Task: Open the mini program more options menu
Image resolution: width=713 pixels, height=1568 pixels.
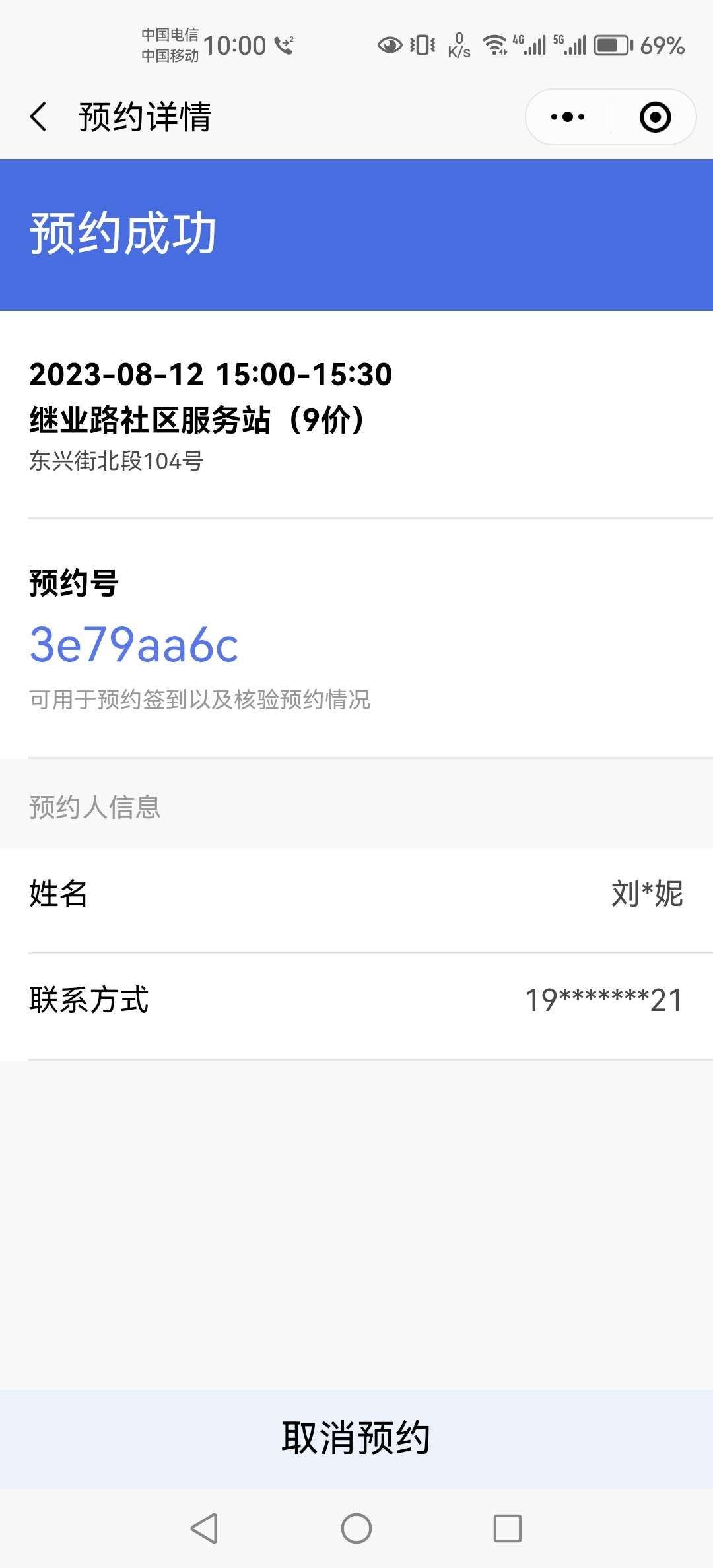Action: pyautogui.click(x=568, y=117)
